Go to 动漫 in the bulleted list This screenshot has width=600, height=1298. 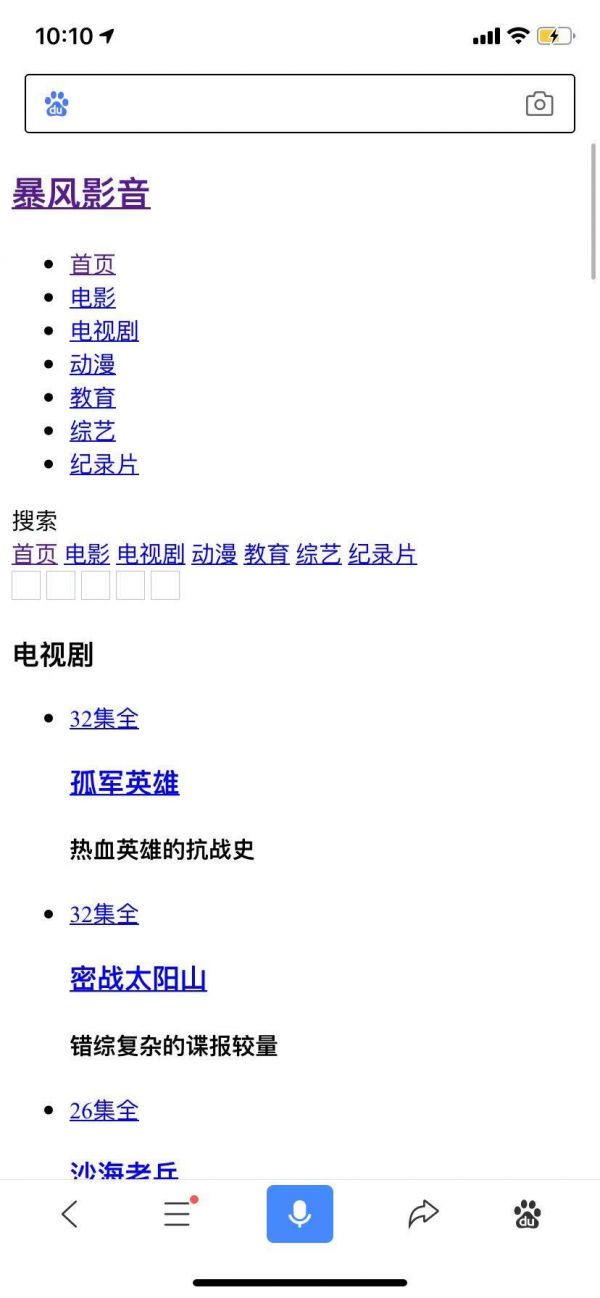tap(92, 365)
